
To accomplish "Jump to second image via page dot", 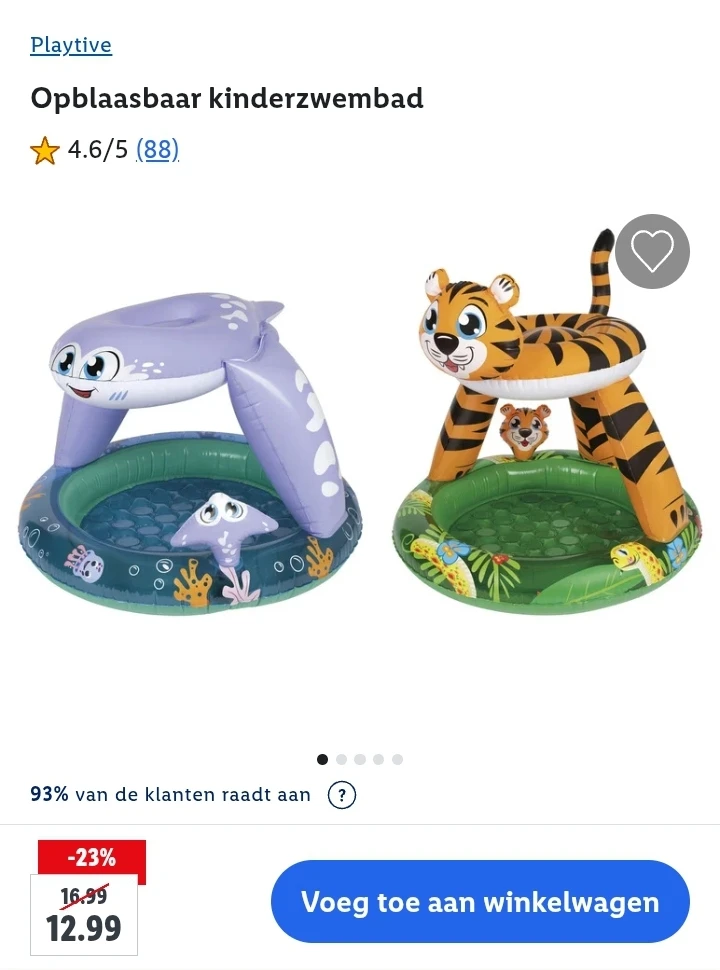I will [341, 759].
